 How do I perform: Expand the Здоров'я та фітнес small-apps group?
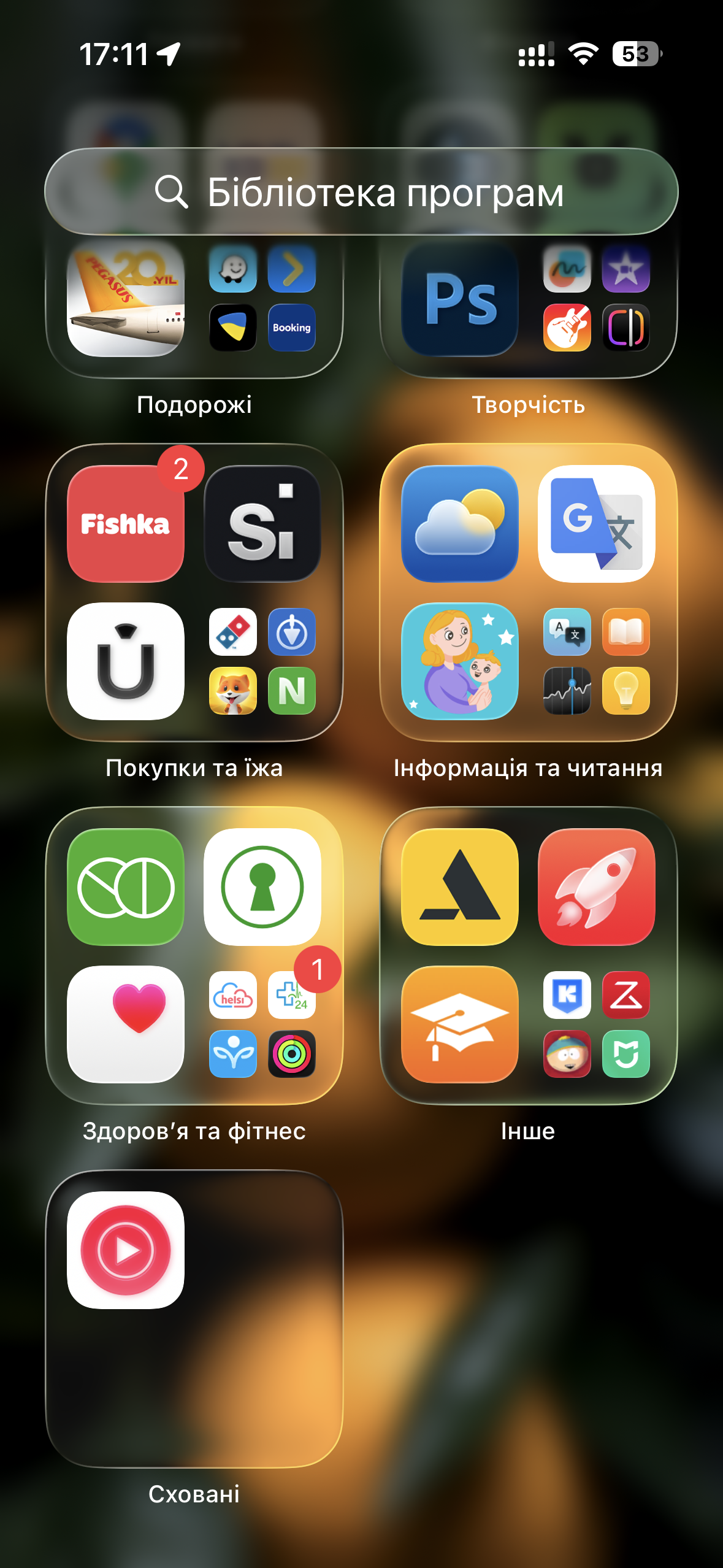tap(262, 1024)
